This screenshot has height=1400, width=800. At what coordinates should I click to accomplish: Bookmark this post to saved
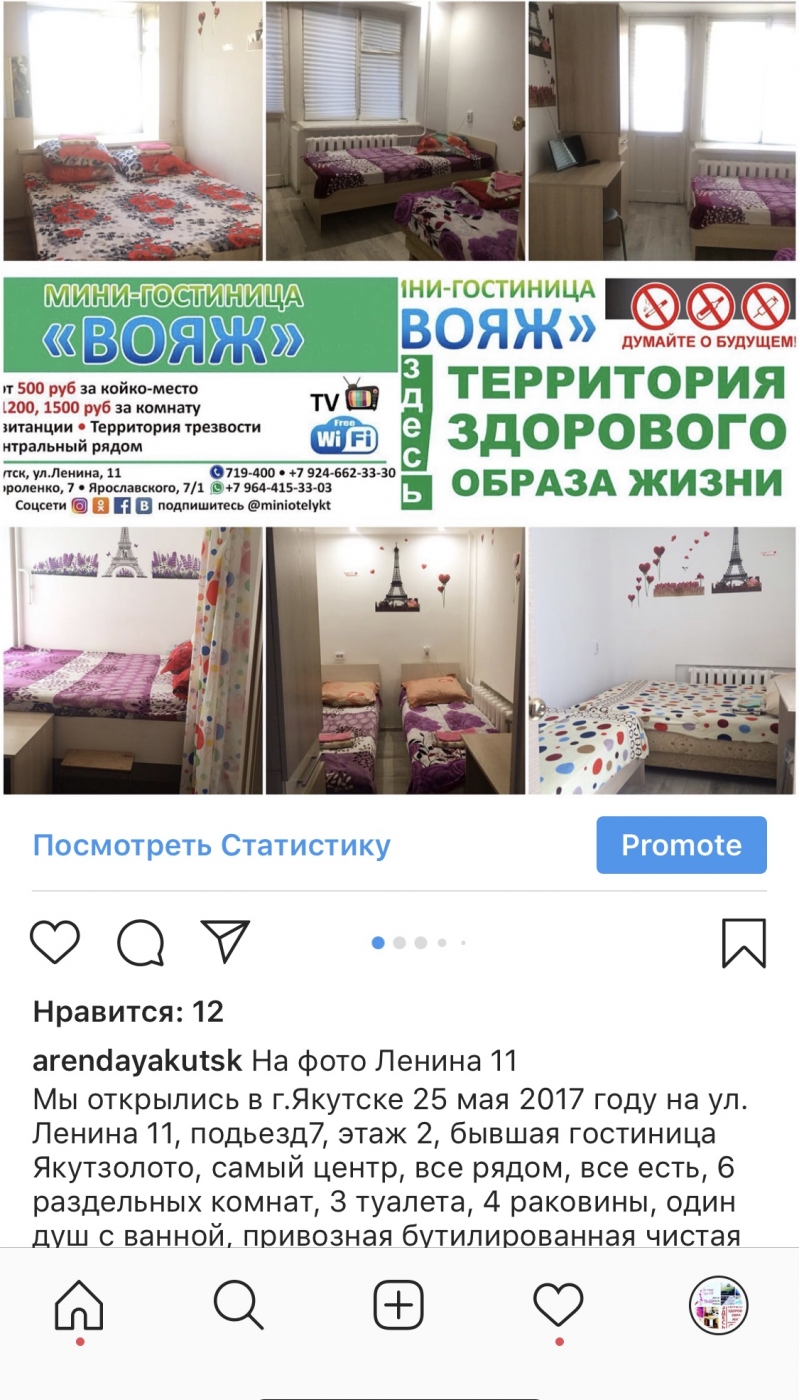[744, 943]
